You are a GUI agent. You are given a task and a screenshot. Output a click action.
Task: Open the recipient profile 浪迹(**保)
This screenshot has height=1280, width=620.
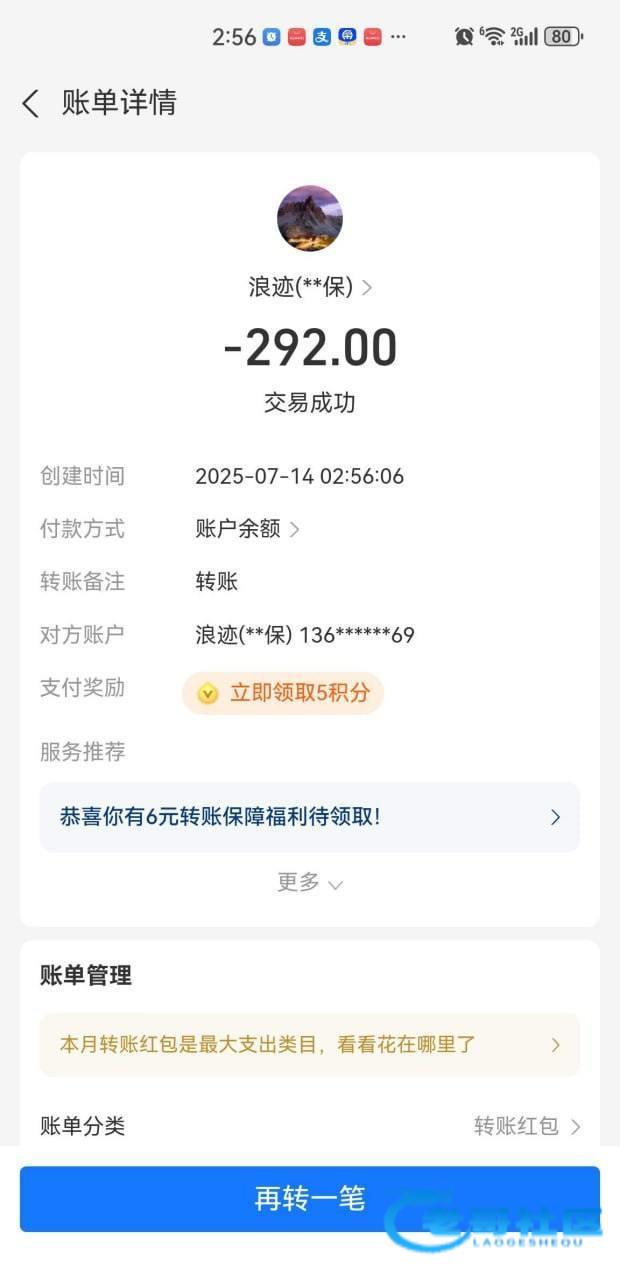tap(309, 288)
